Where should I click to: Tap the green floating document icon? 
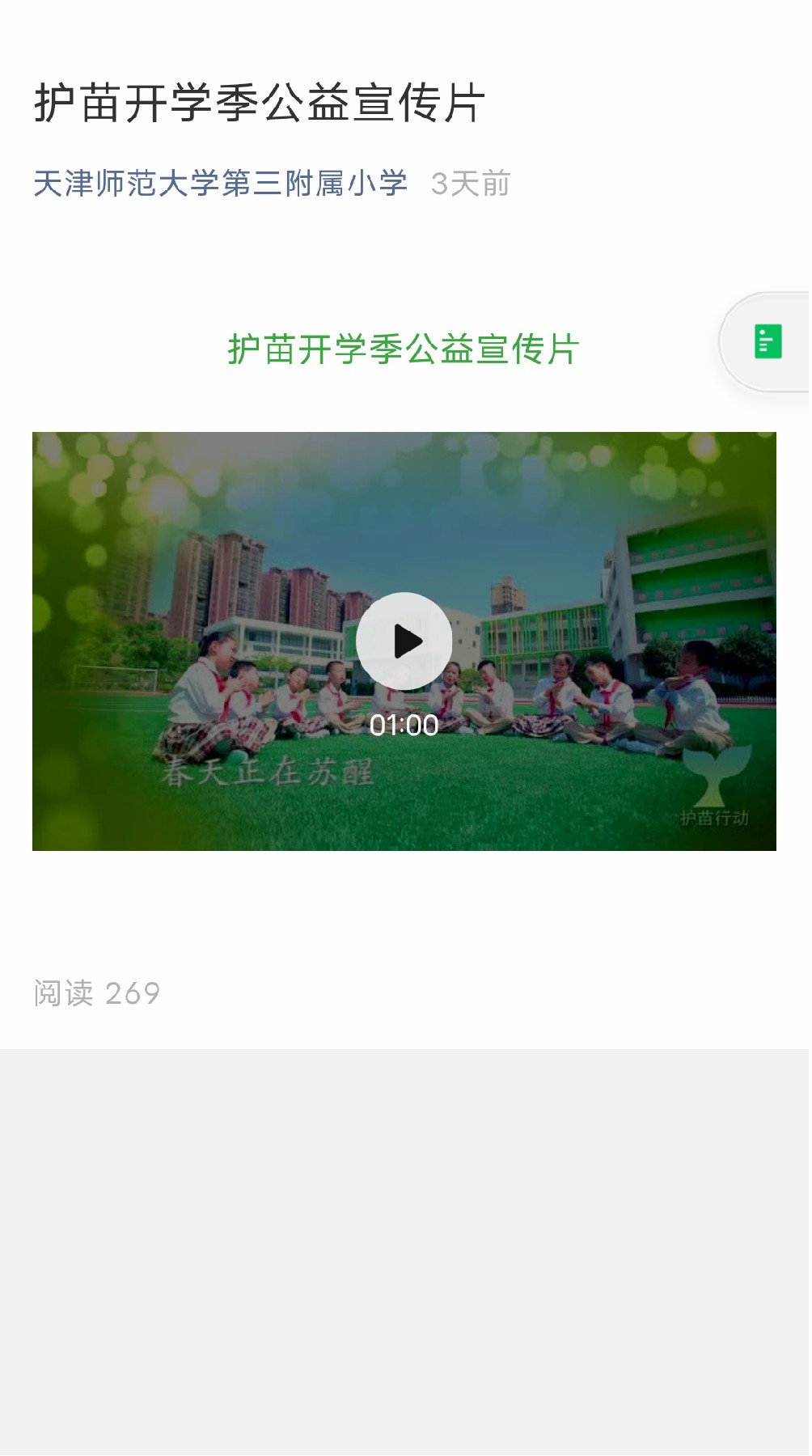(767, 341)
